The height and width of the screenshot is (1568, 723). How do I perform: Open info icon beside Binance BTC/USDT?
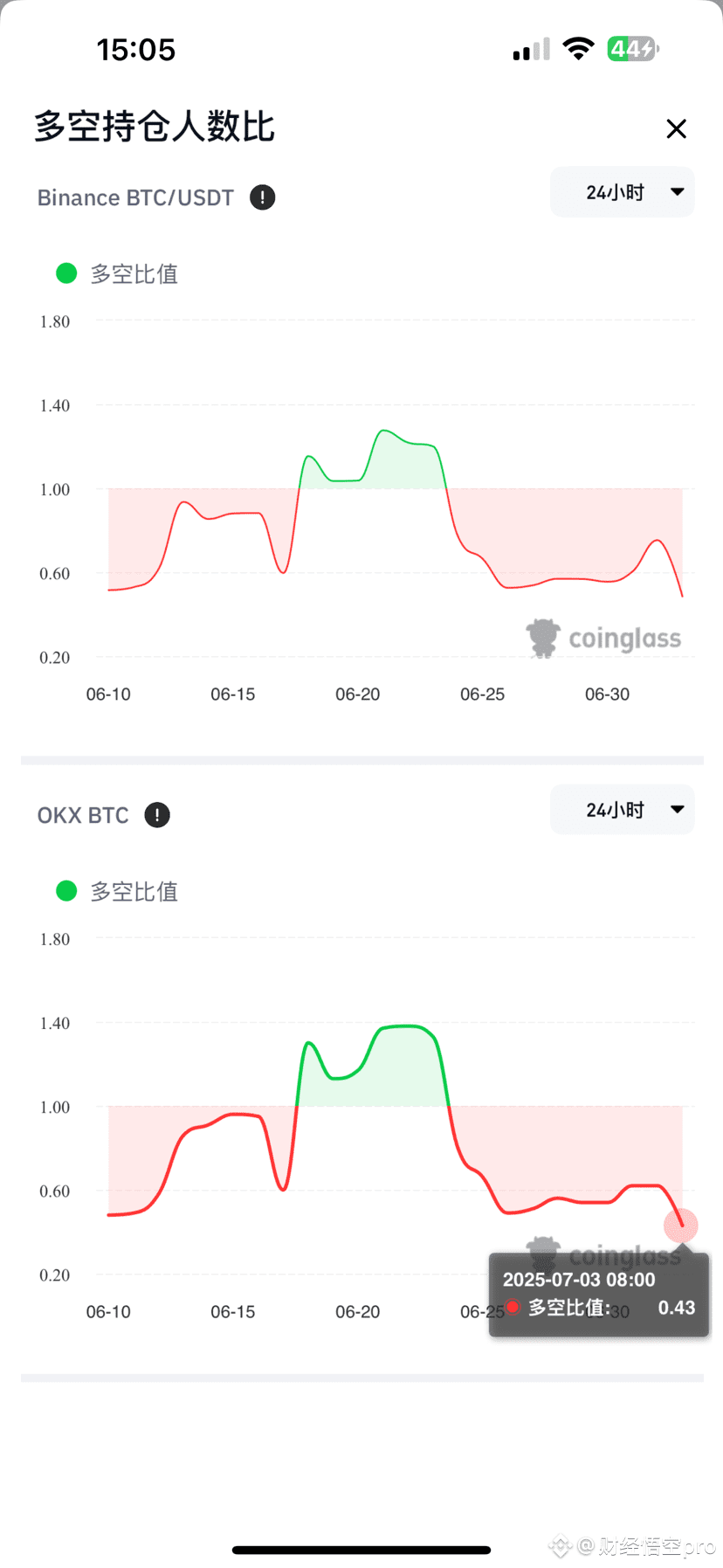coord(262,197)
